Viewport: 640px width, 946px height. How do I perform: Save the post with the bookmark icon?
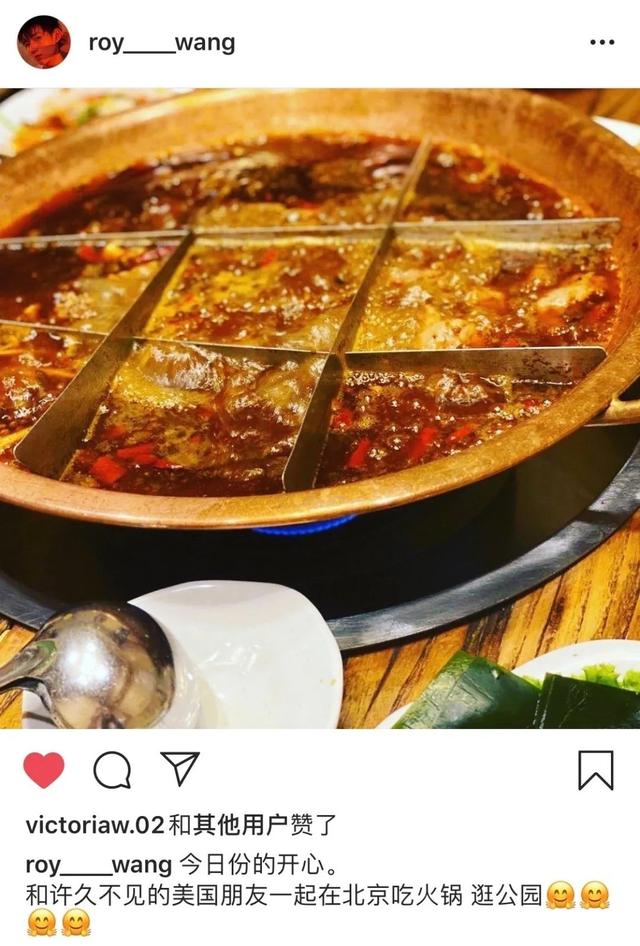click(596, 769)
